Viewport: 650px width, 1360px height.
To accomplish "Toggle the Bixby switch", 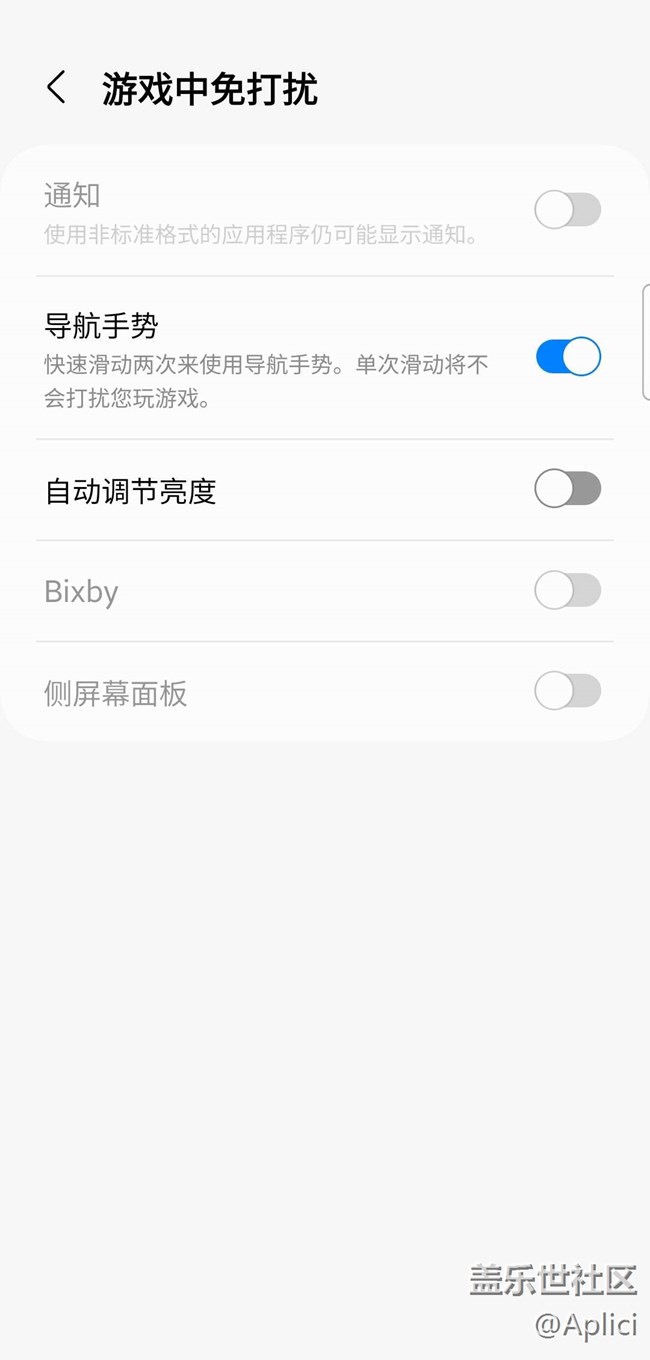I will pos(568,591).
